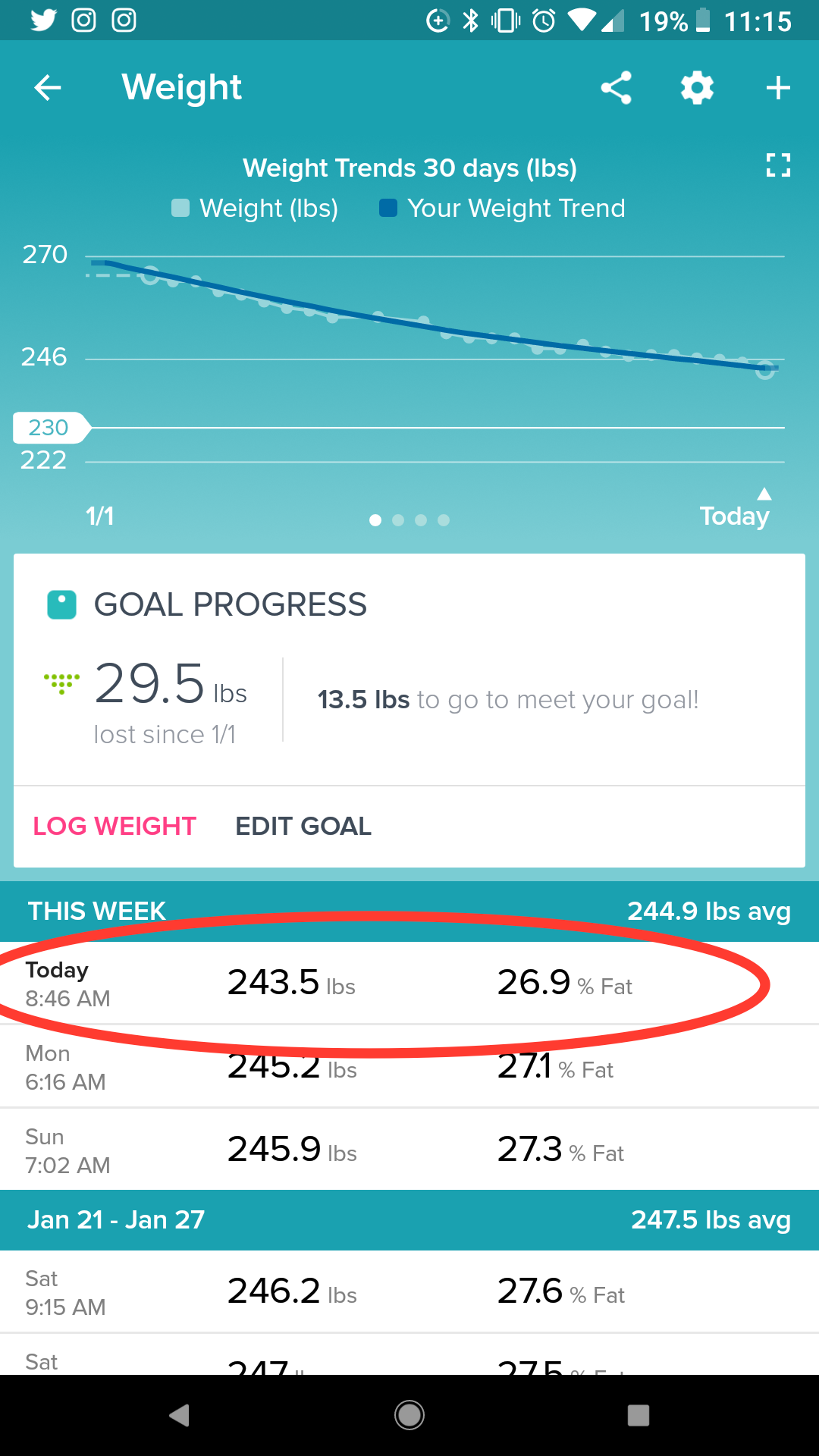Open Today 8:46 AM weight entry

409,984
